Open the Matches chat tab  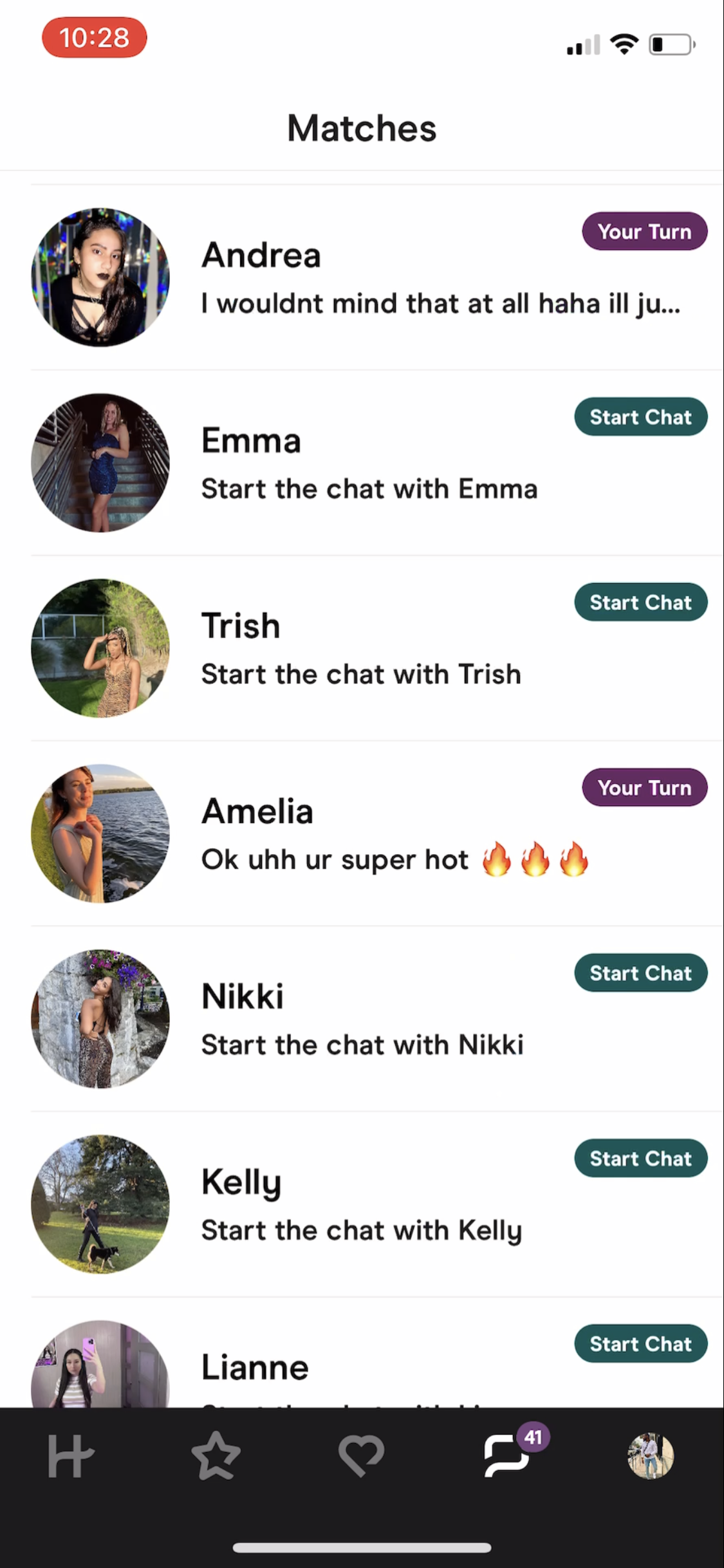pyautogui.click(x=507, y=1456)
